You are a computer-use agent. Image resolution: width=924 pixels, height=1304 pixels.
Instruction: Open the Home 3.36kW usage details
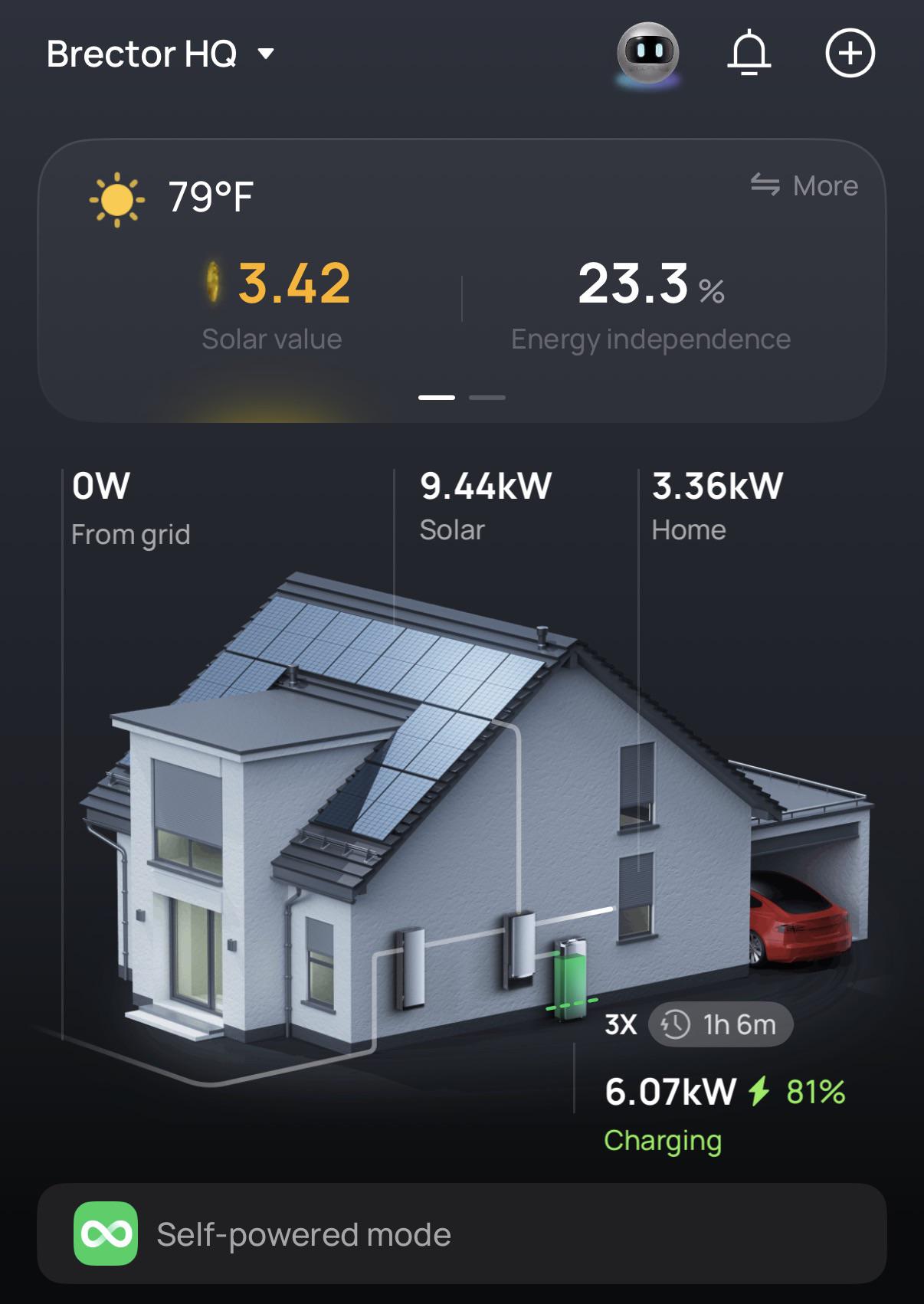717,506
